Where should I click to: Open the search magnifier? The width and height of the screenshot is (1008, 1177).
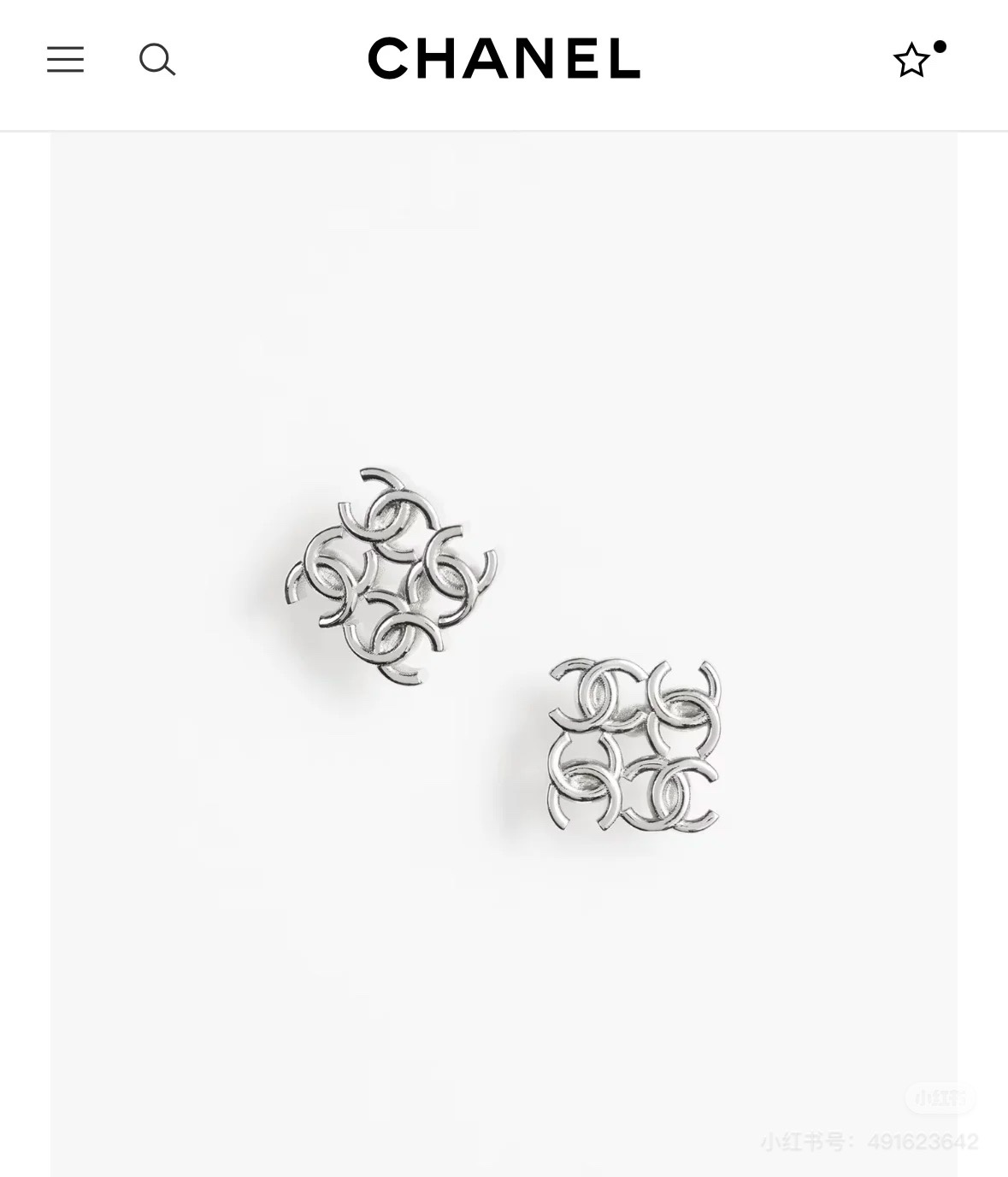(157, 60)
